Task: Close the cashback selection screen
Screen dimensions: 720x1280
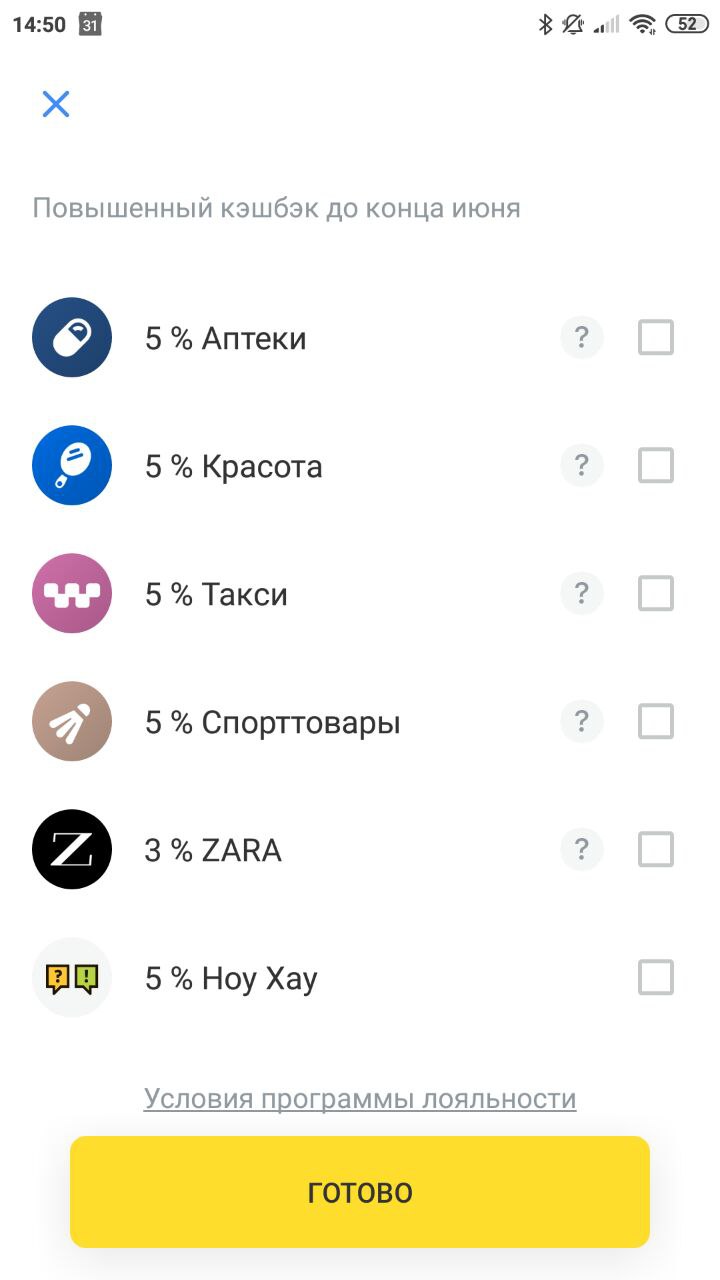Action: click(56, 104)
